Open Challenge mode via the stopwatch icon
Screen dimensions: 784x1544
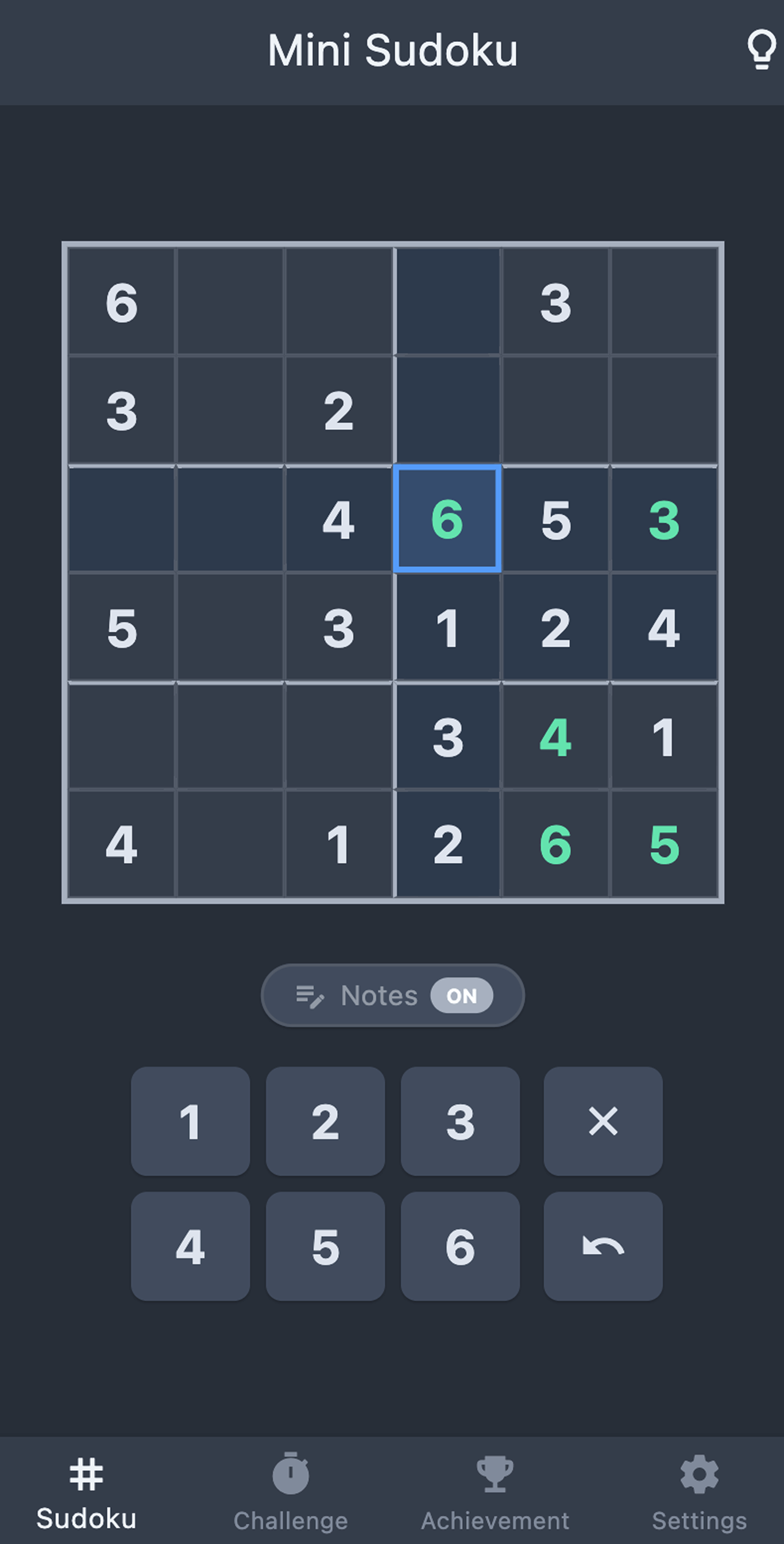coord(289,1480)
